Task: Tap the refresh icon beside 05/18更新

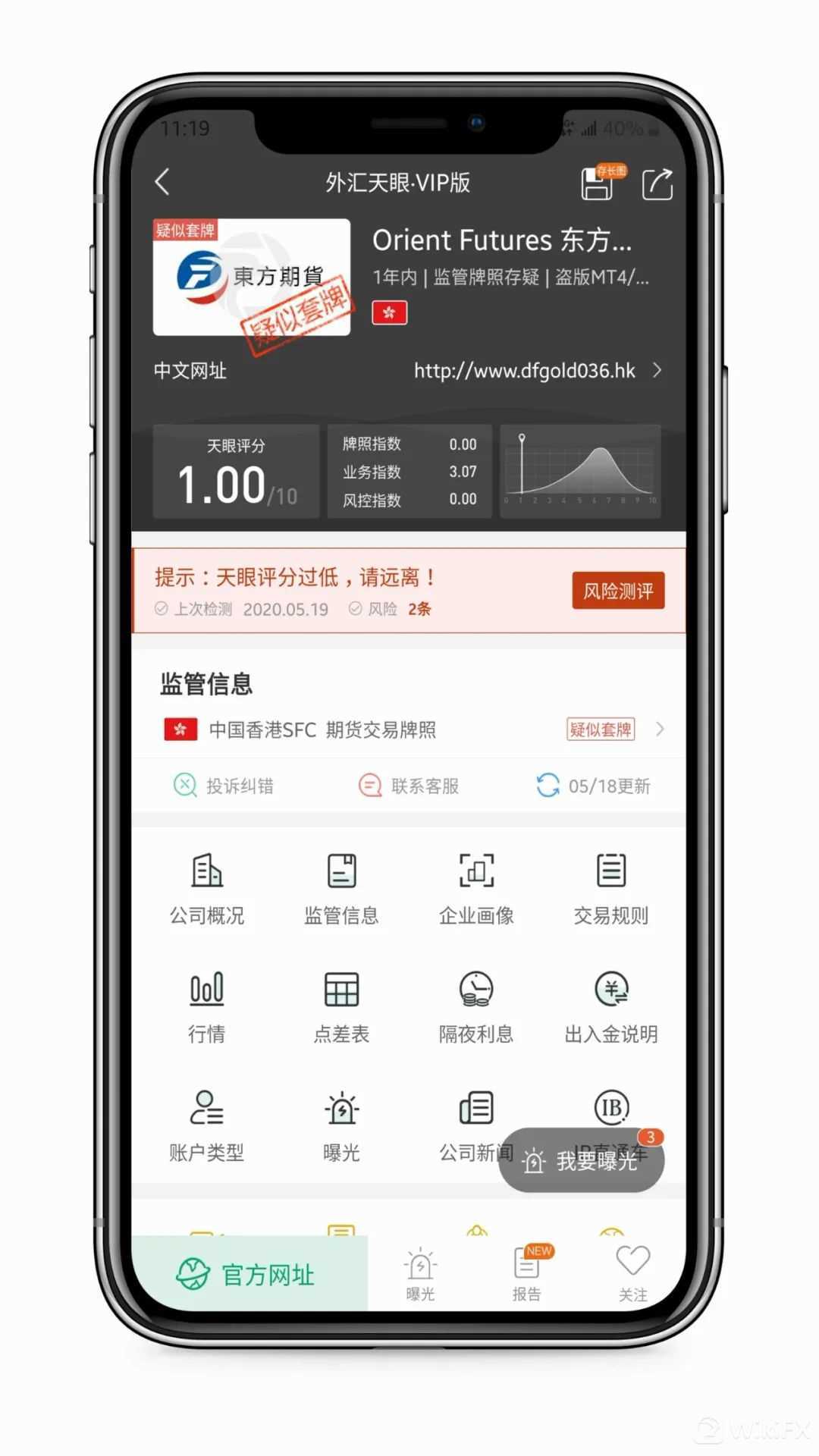Action: [x=548, y=786]
